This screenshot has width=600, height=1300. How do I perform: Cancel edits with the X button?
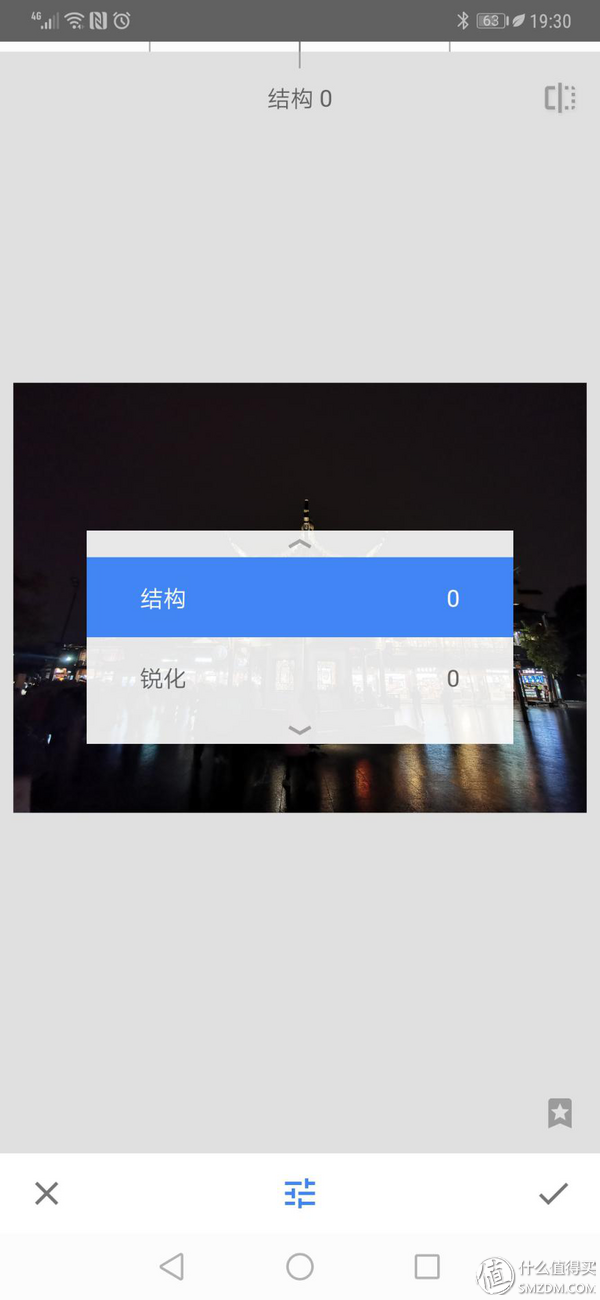(47, 1193)
